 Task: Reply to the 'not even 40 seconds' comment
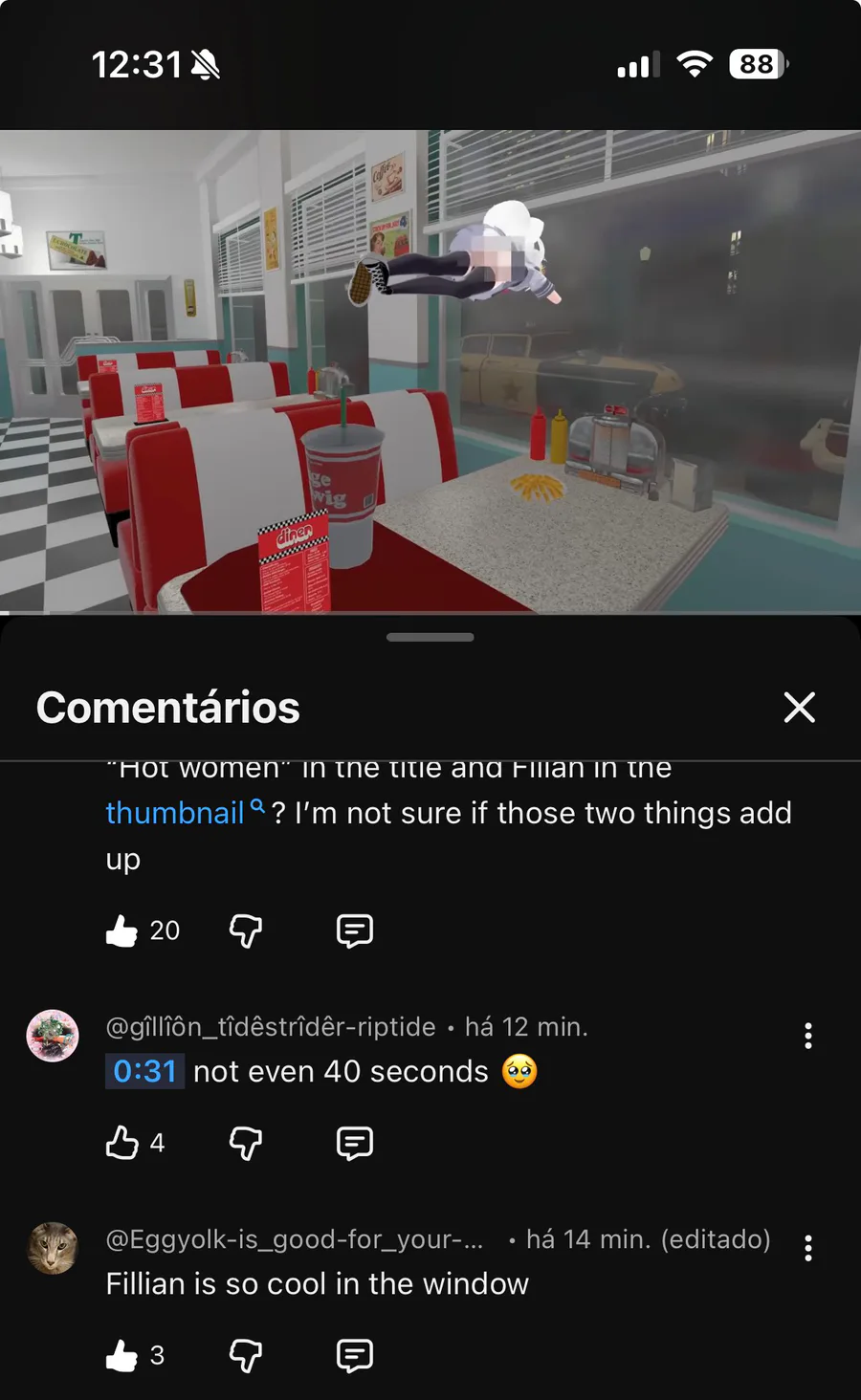(355, 1143)
